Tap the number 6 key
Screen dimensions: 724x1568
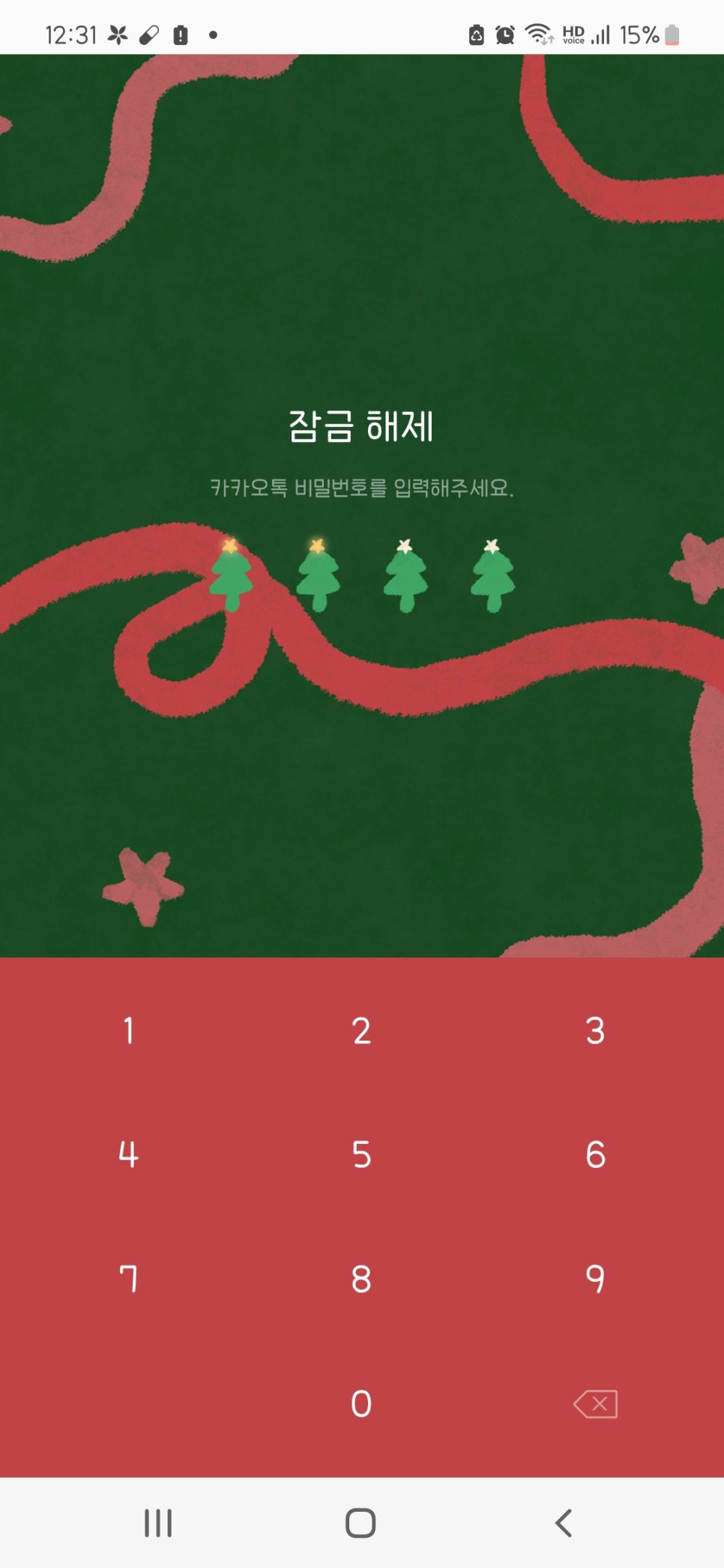(x=595, y=1154)
